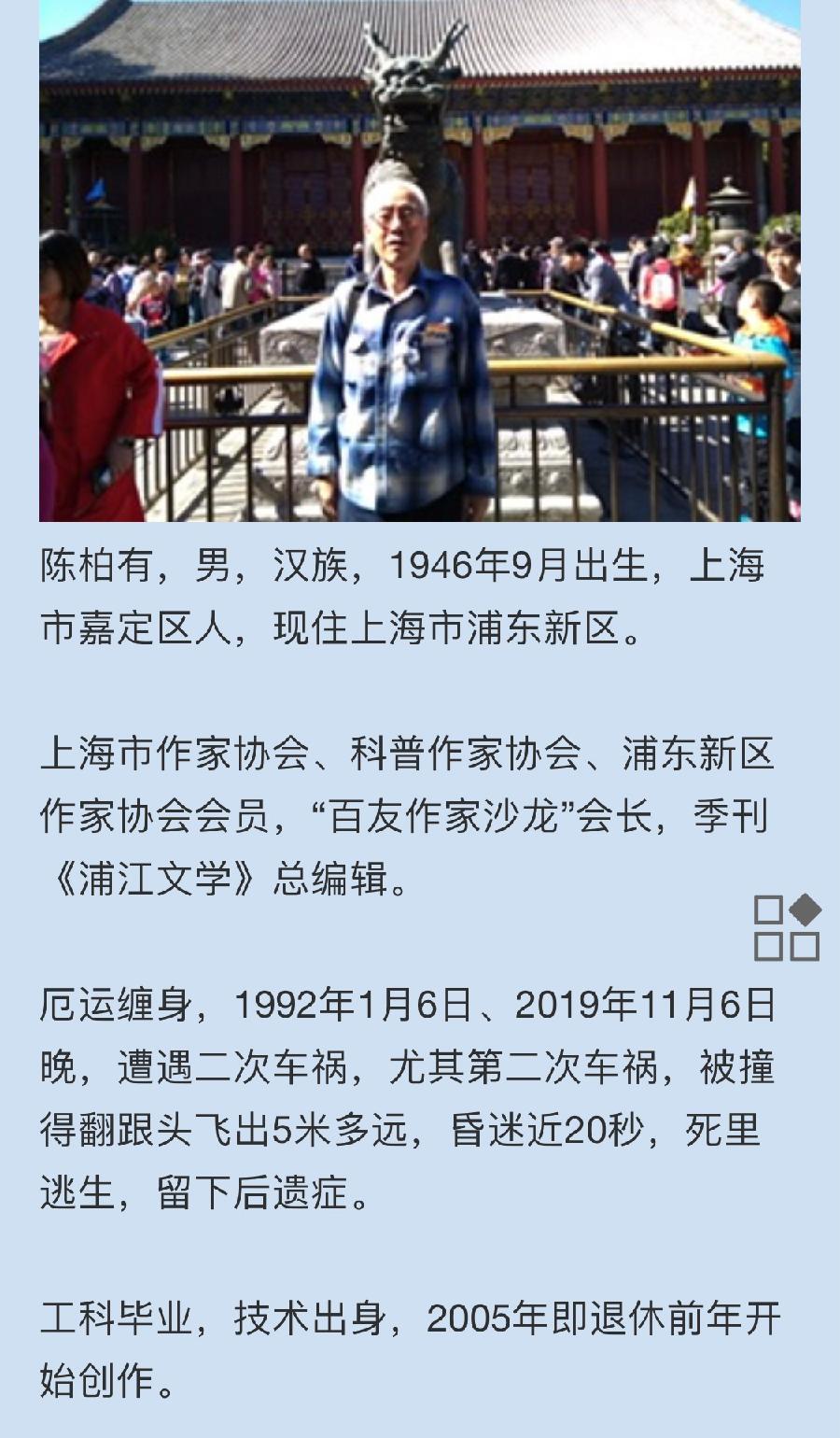This screenshot has height=1438, width=840.
Task: View the article photo in full screen
Action: (x=420, y=260)
